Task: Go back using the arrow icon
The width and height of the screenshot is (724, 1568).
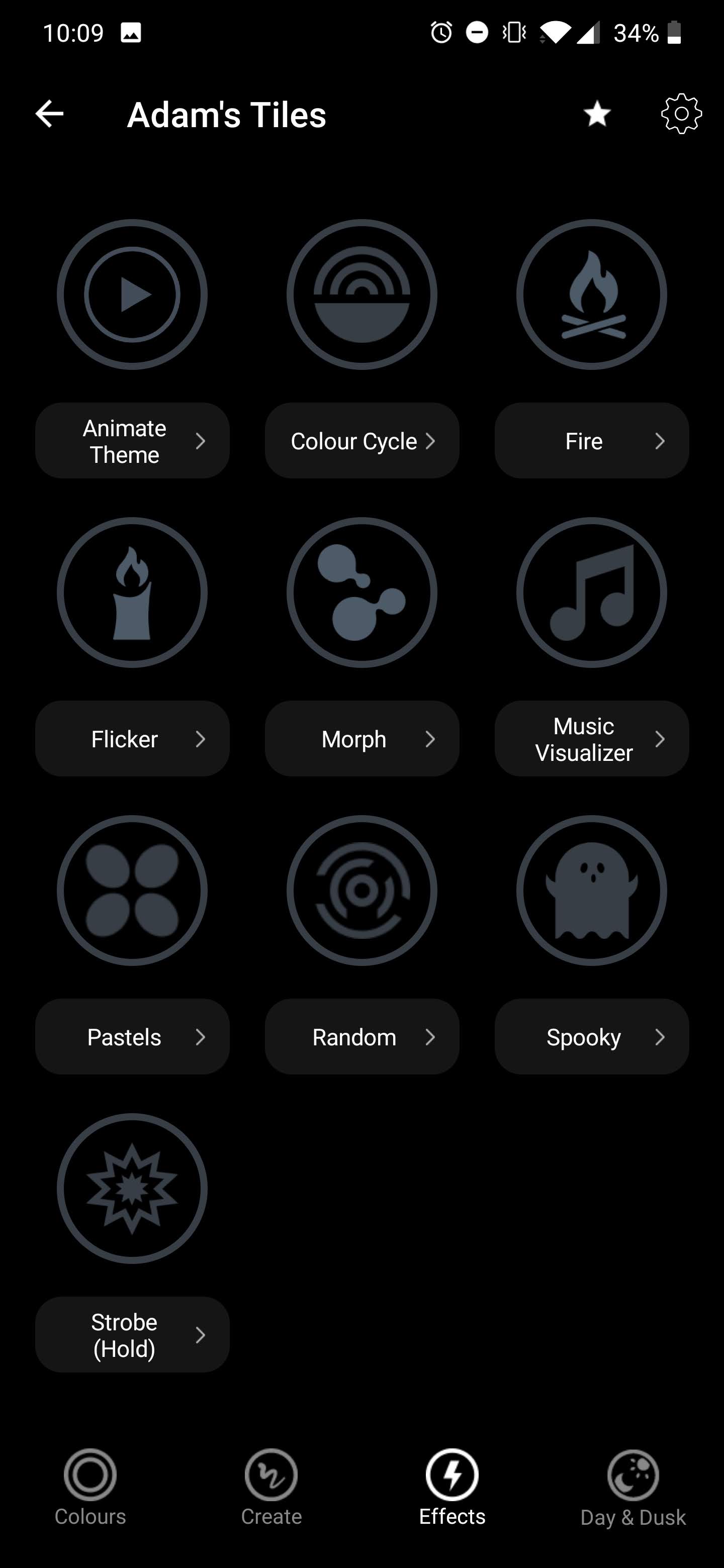Action: point(49,114)
